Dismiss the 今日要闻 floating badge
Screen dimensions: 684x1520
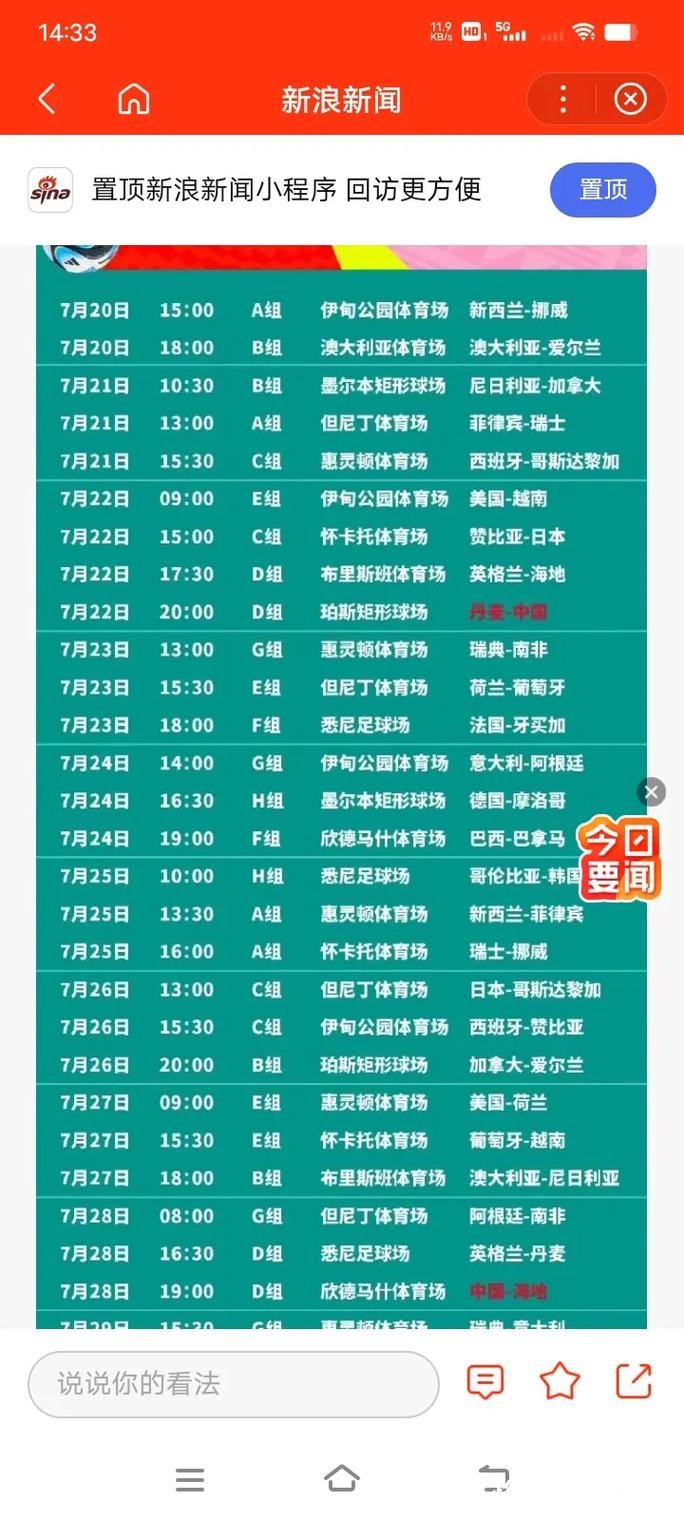pyautogui.click(x=651, y=792)
